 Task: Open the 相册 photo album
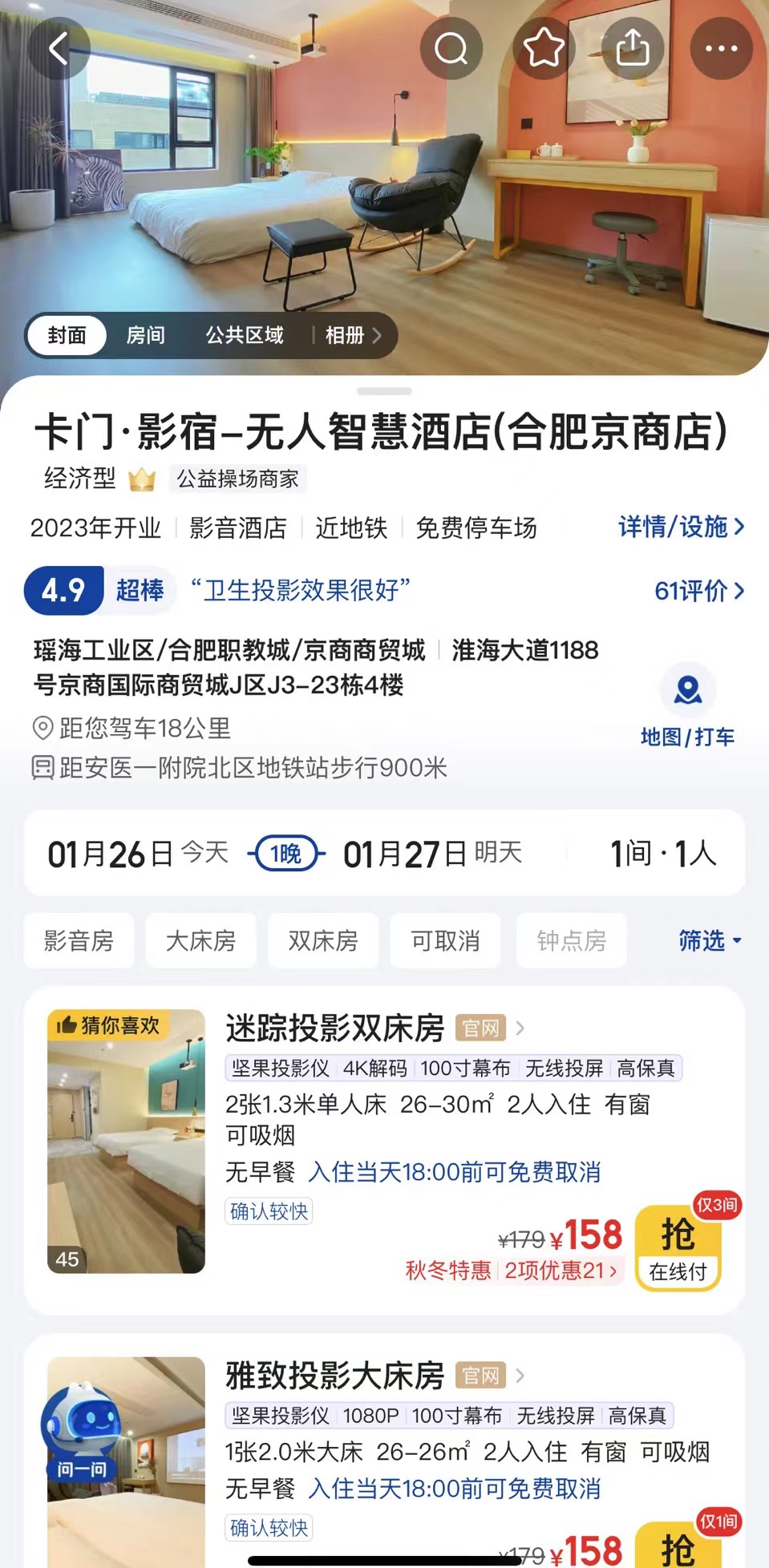353,335
